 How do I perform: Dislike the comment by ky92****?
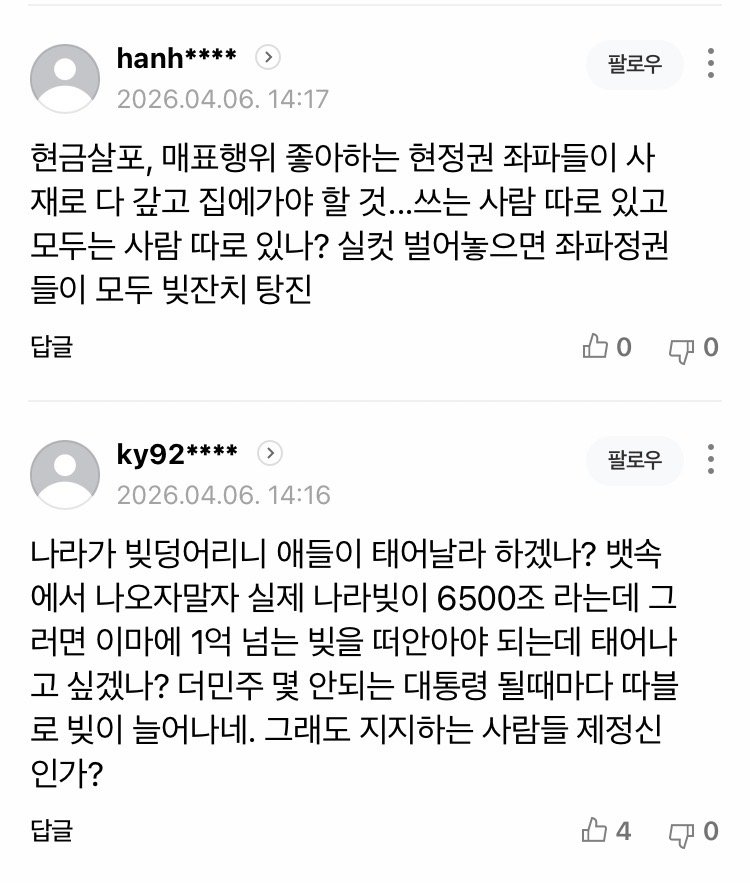point(682,830)
